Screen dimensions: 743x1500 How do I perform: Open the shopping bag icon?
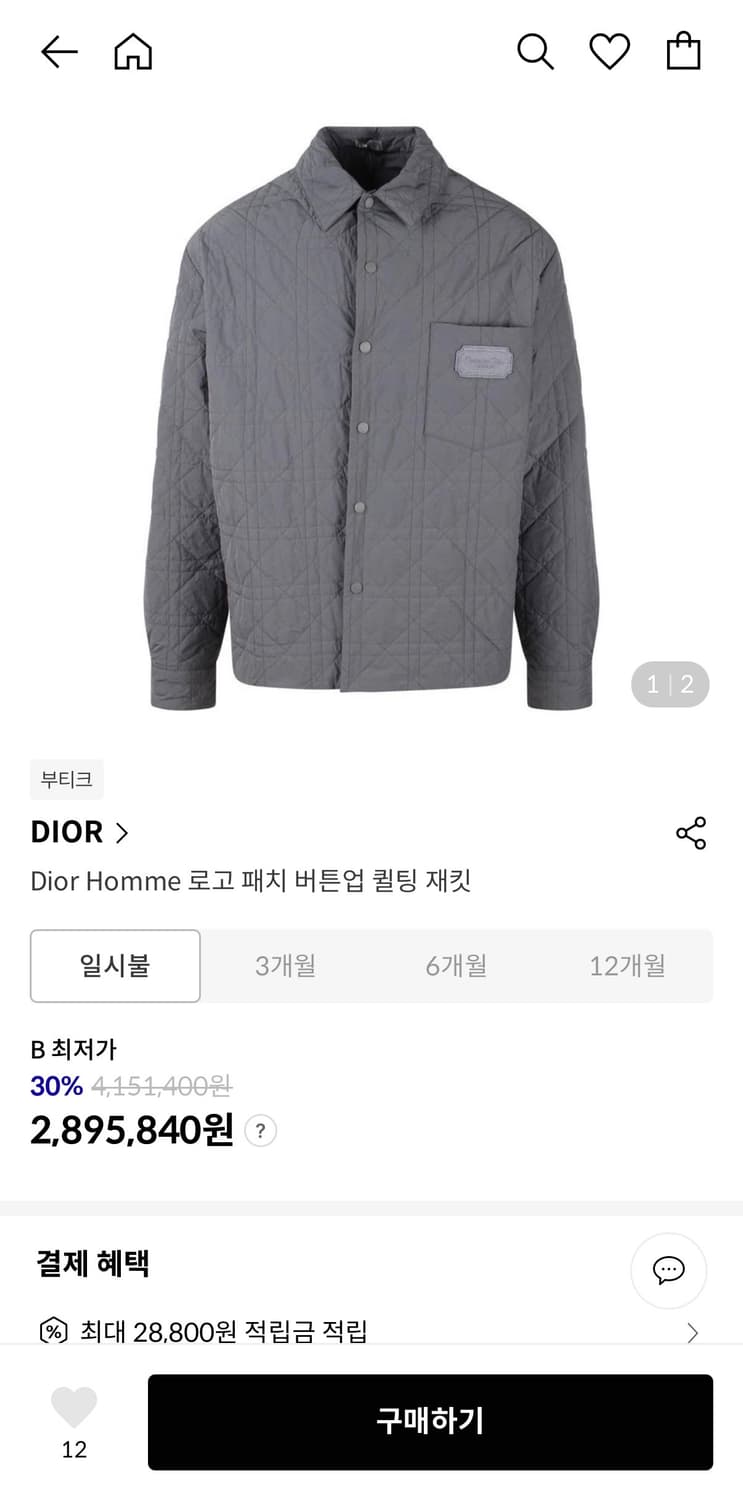click(683, 52)
